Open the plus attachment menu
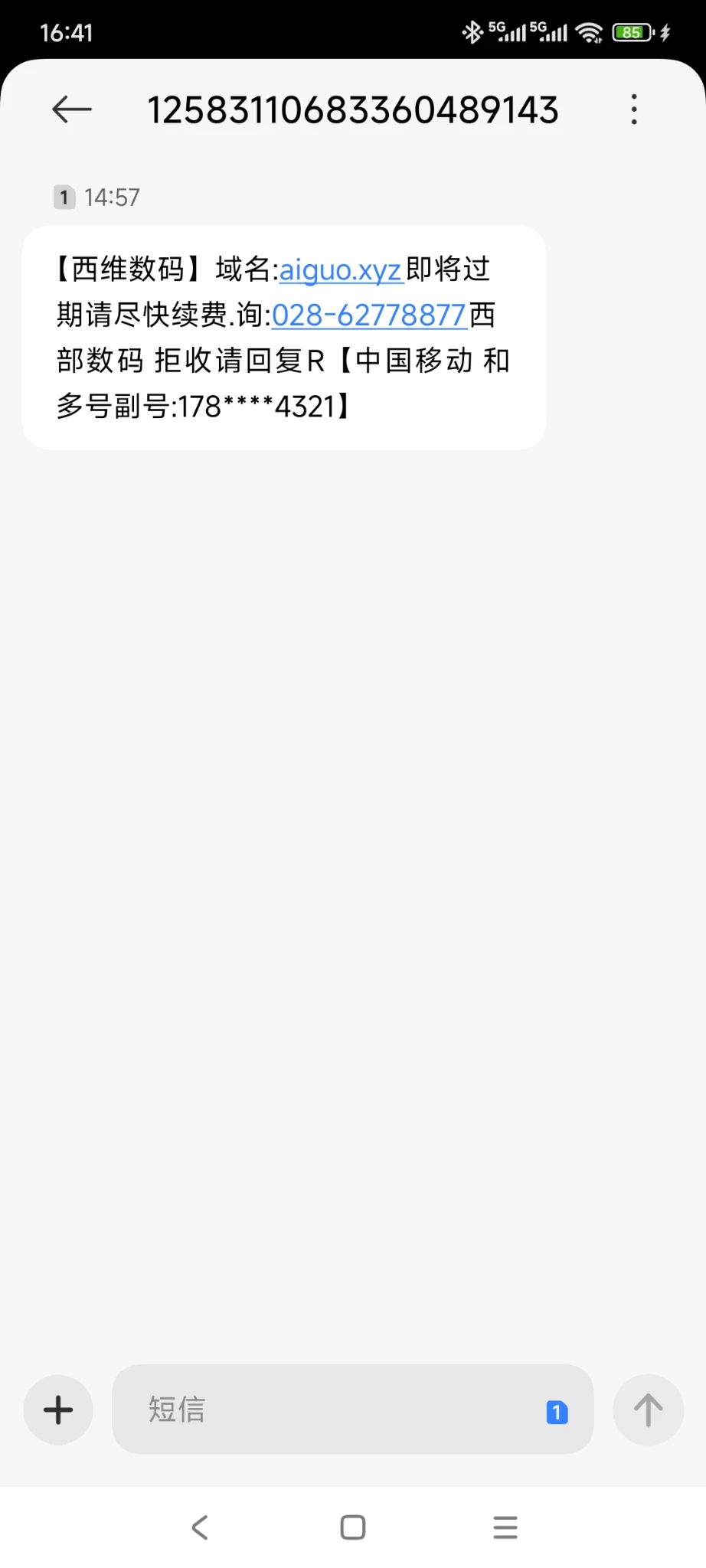Screen dimensions: 706x1568 pos(58,1410)
